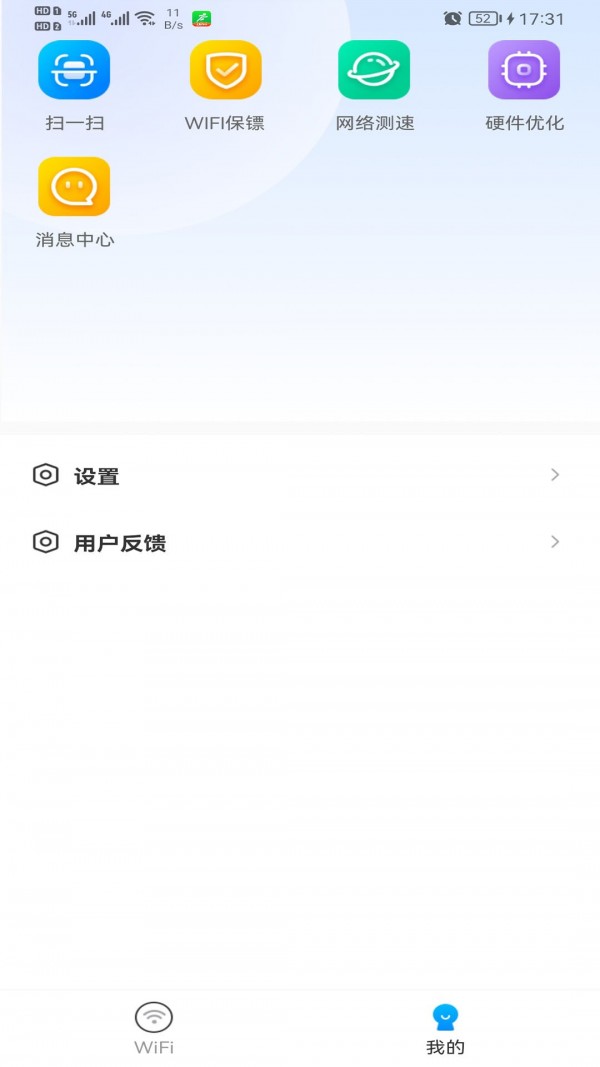Switch to the WiFi tab
600x1067 pixels.
[x=154, y=1028]
